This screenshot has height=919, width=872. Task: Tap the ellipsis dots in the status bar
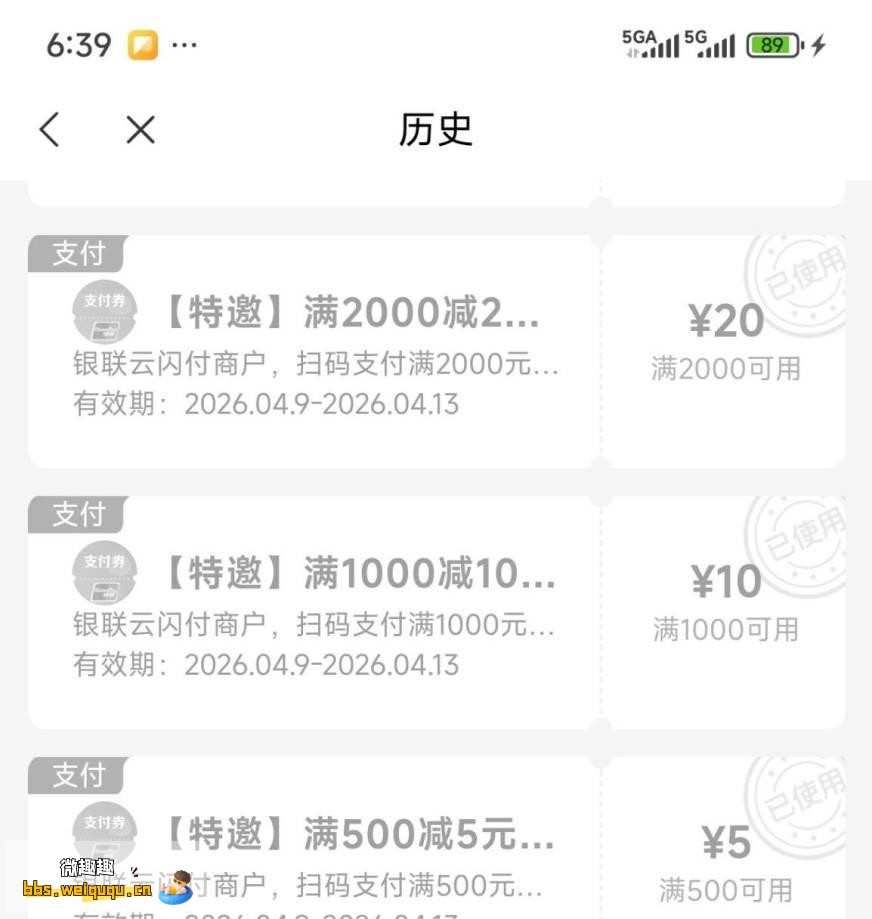click(x=186, y=44)
